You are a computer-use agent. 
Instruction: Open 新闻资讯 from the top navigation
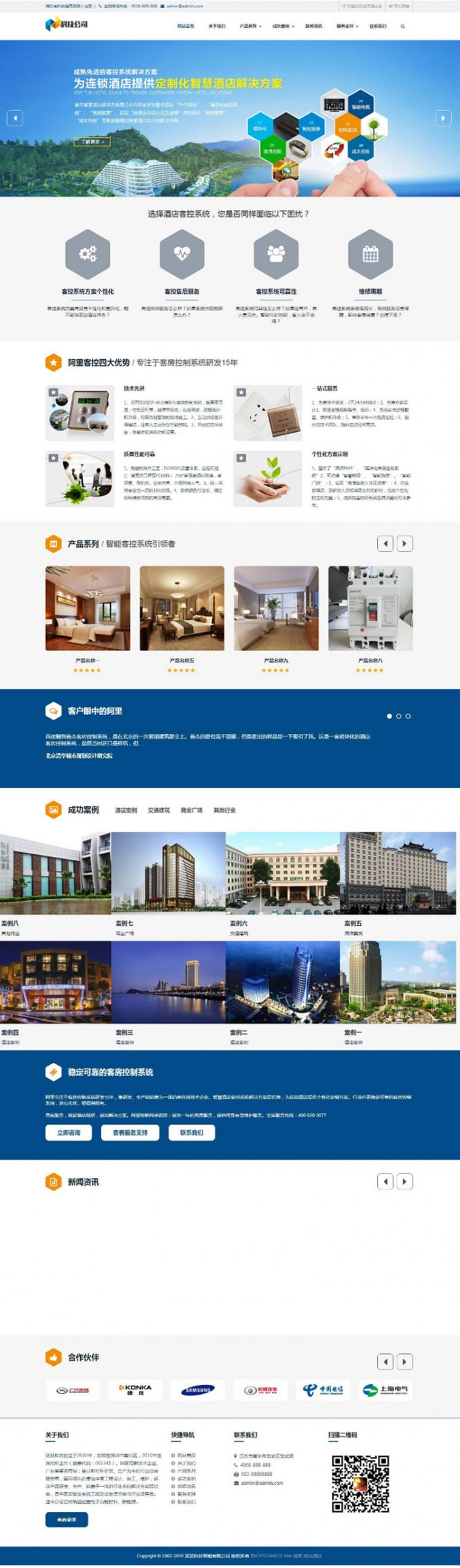[313, 26]
